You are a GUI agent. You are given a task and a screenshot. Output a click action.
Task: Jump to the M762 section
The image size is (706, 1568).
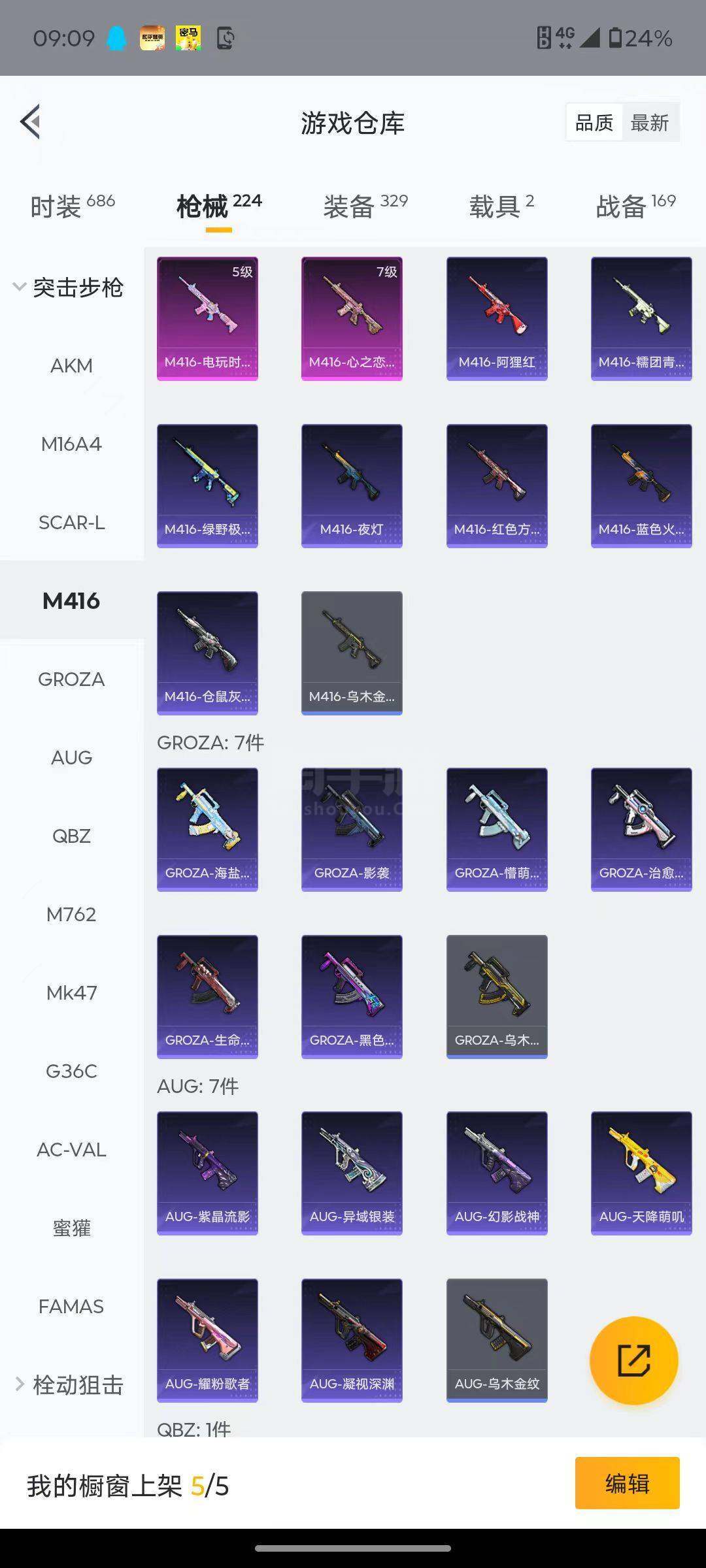71,915
